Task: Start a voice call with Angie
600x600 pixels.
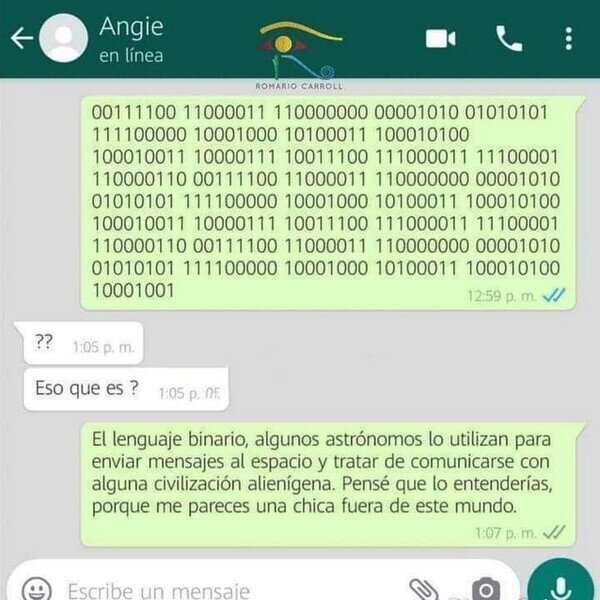Action: [509, 38]
